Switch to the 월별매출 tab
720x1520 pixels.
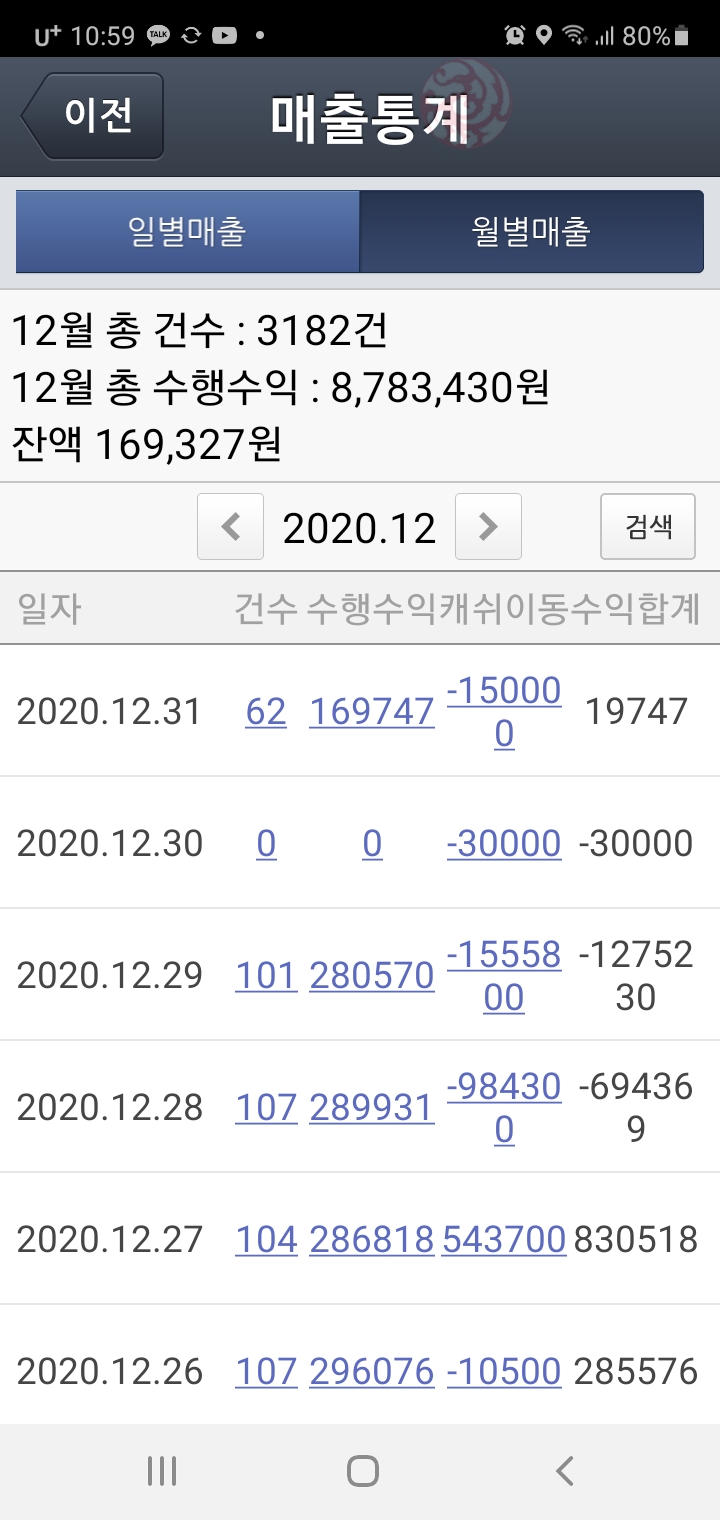pos(531,232)
